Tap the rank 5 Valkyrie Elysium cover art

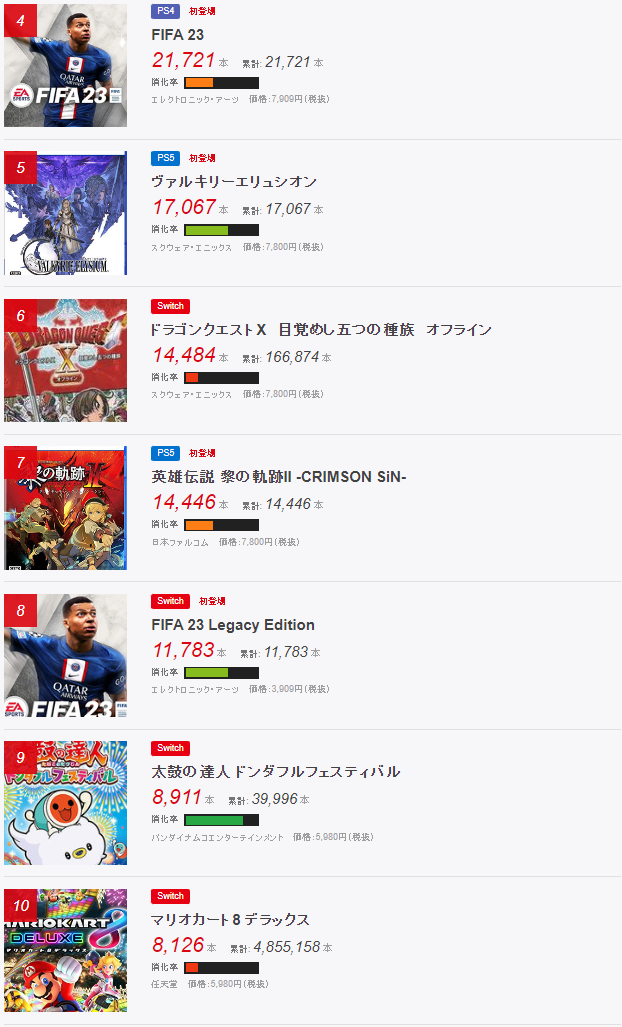(66, 213)
